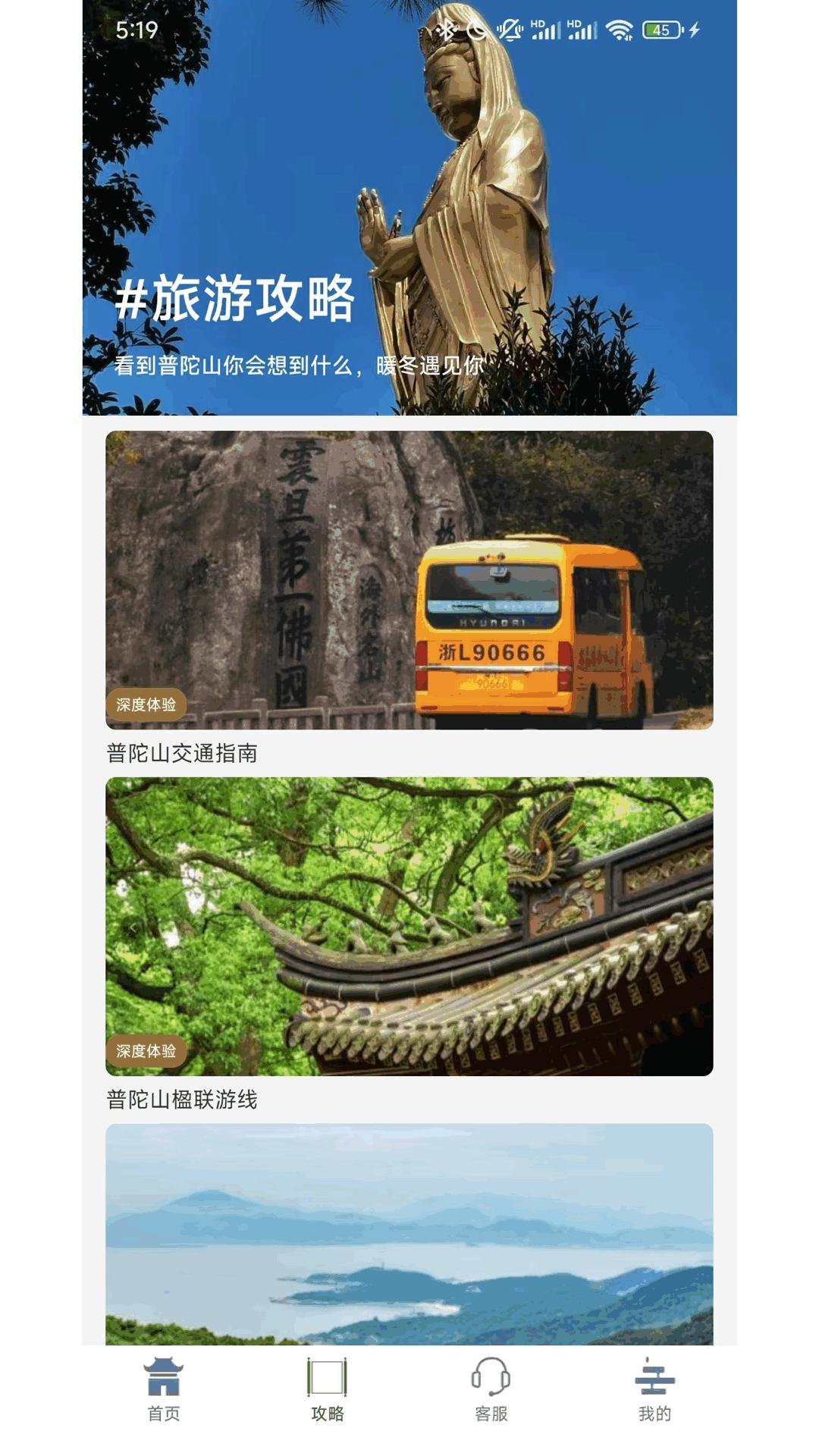Tap 深度体验 badge on the temple roof card
The width and height of the screenshot is (819, 1456).
coord(147,1050)
